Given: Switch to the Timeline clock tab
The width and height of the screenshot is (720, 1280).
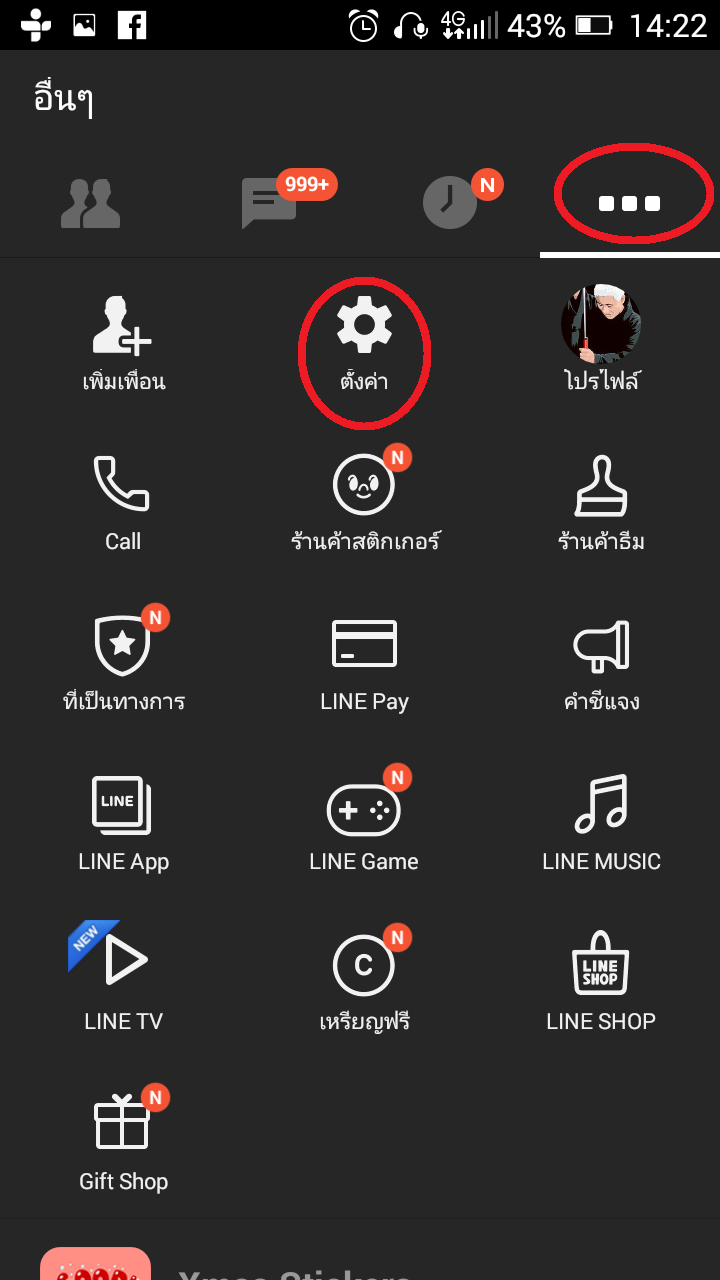Looking at the screenshot, I should [450, 203].
